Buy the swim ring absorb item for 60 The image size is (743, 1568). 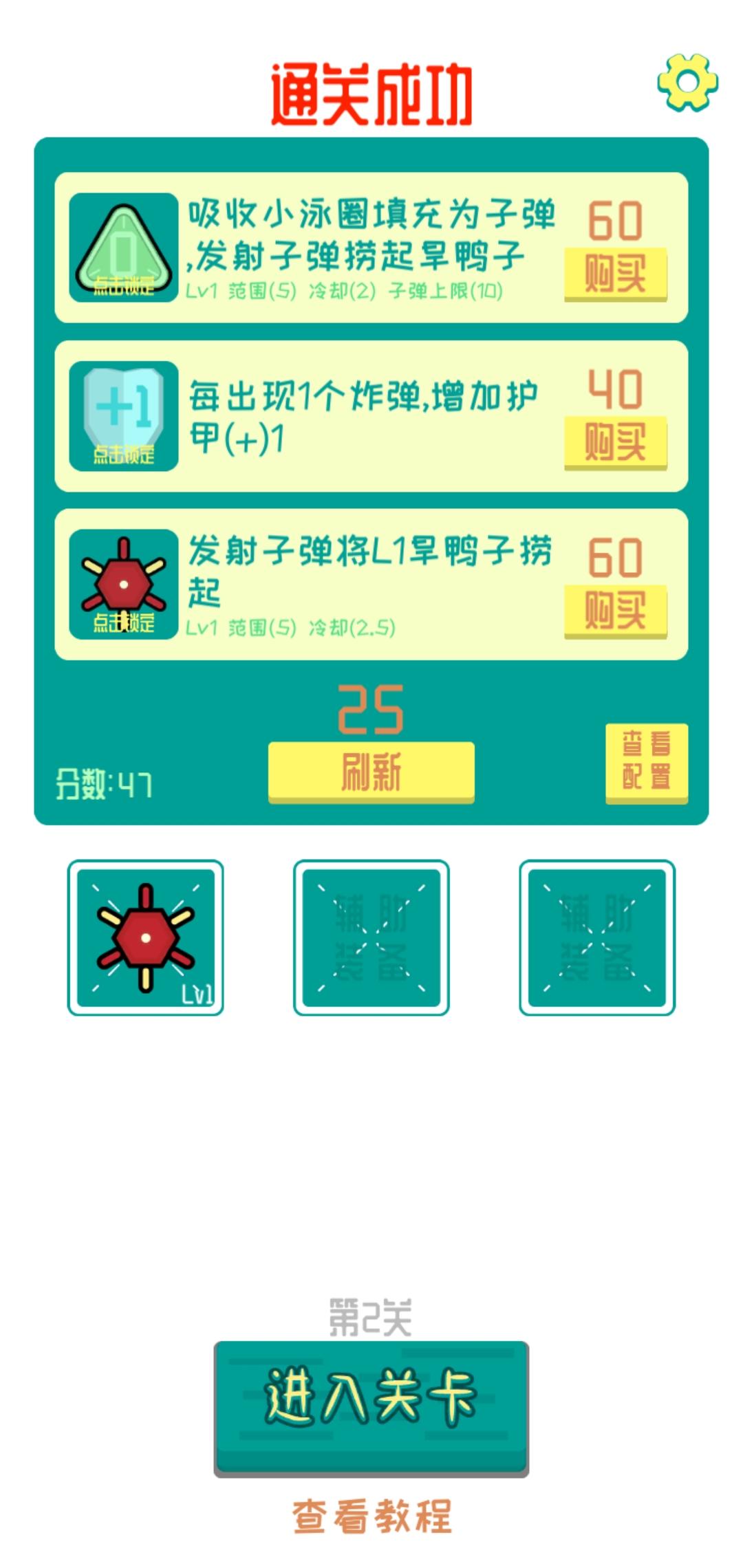(x=615, y=274)
